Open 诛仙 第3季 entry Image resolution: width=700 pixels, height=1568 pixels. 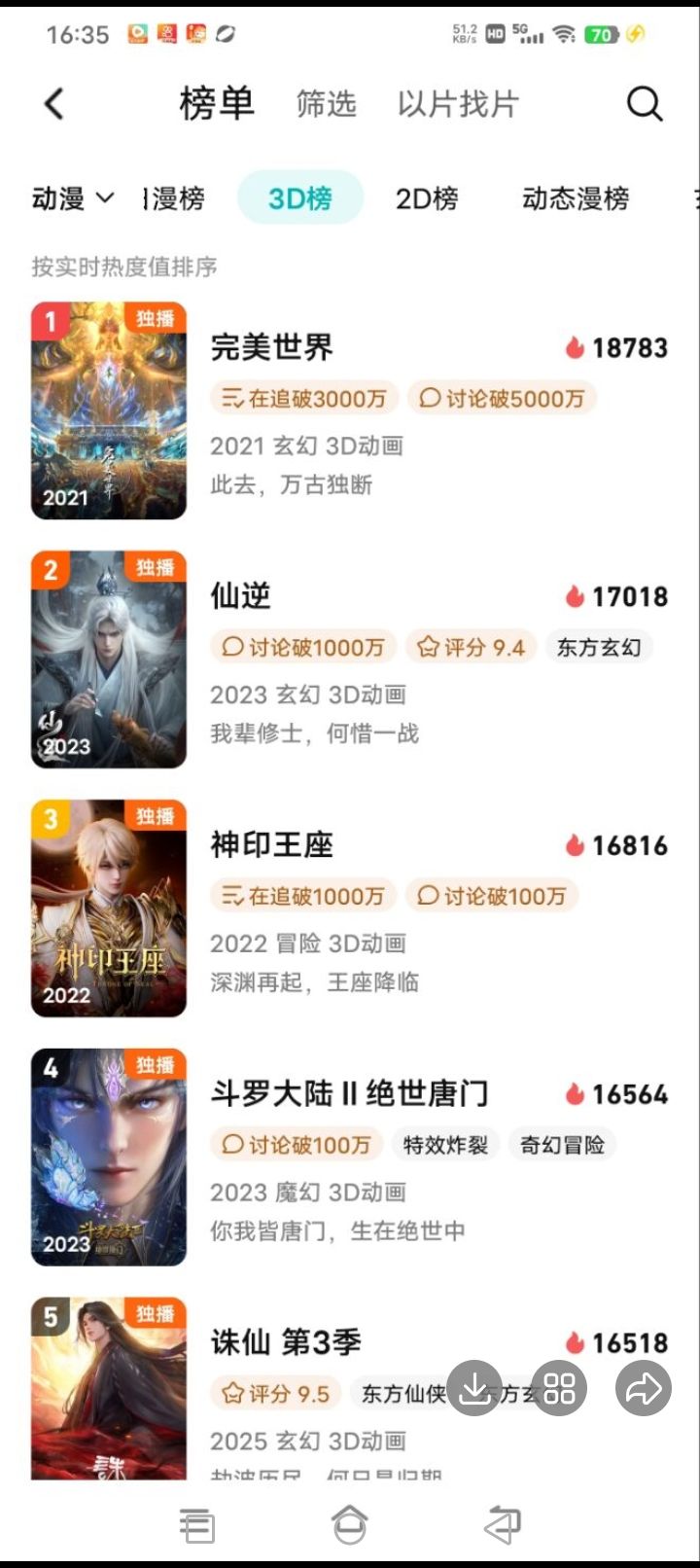[x=286, y=1342]
